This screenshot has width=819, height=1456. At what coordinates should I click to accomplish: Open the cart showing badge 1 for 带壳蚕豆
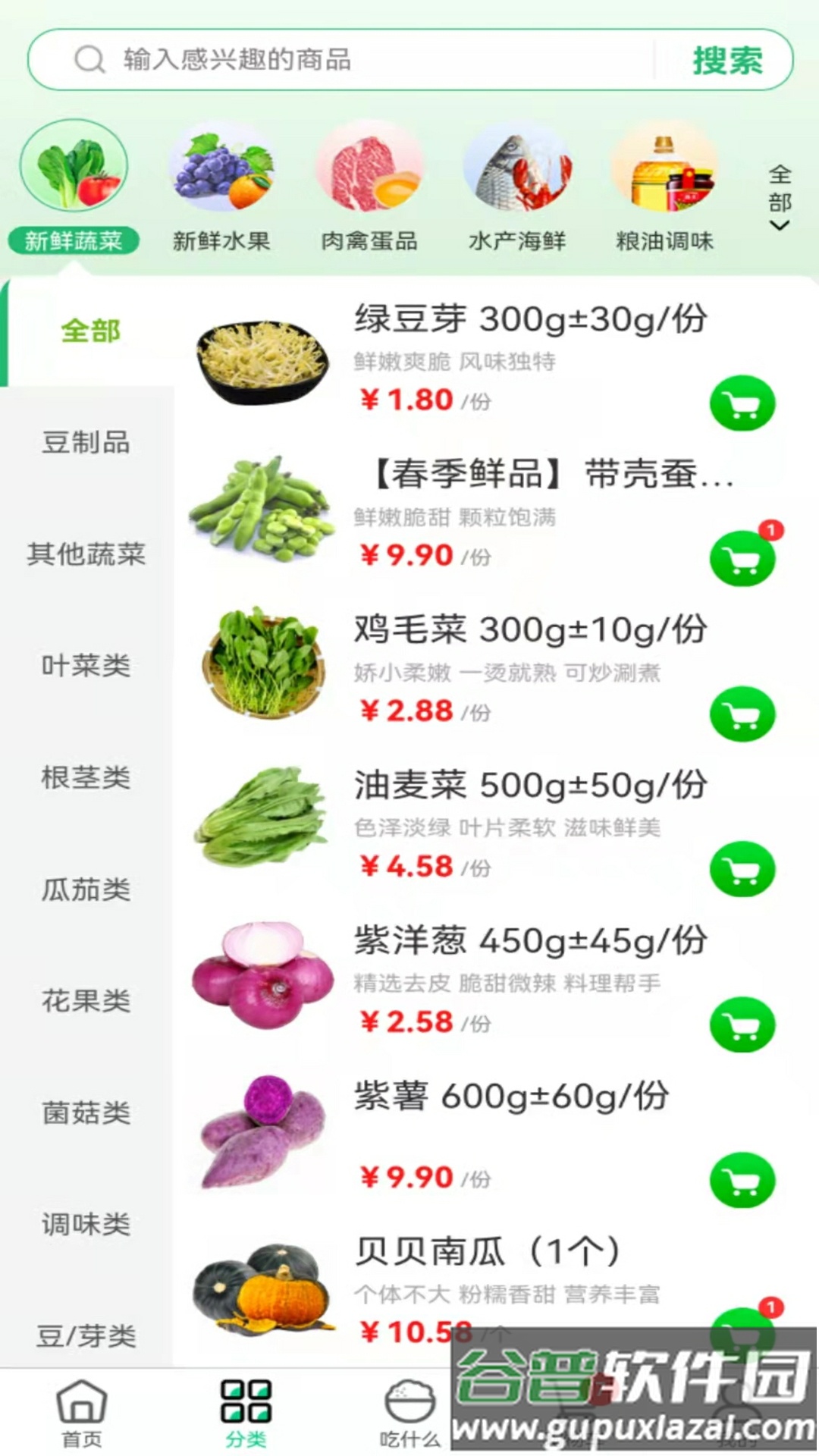tap(742, 557)
